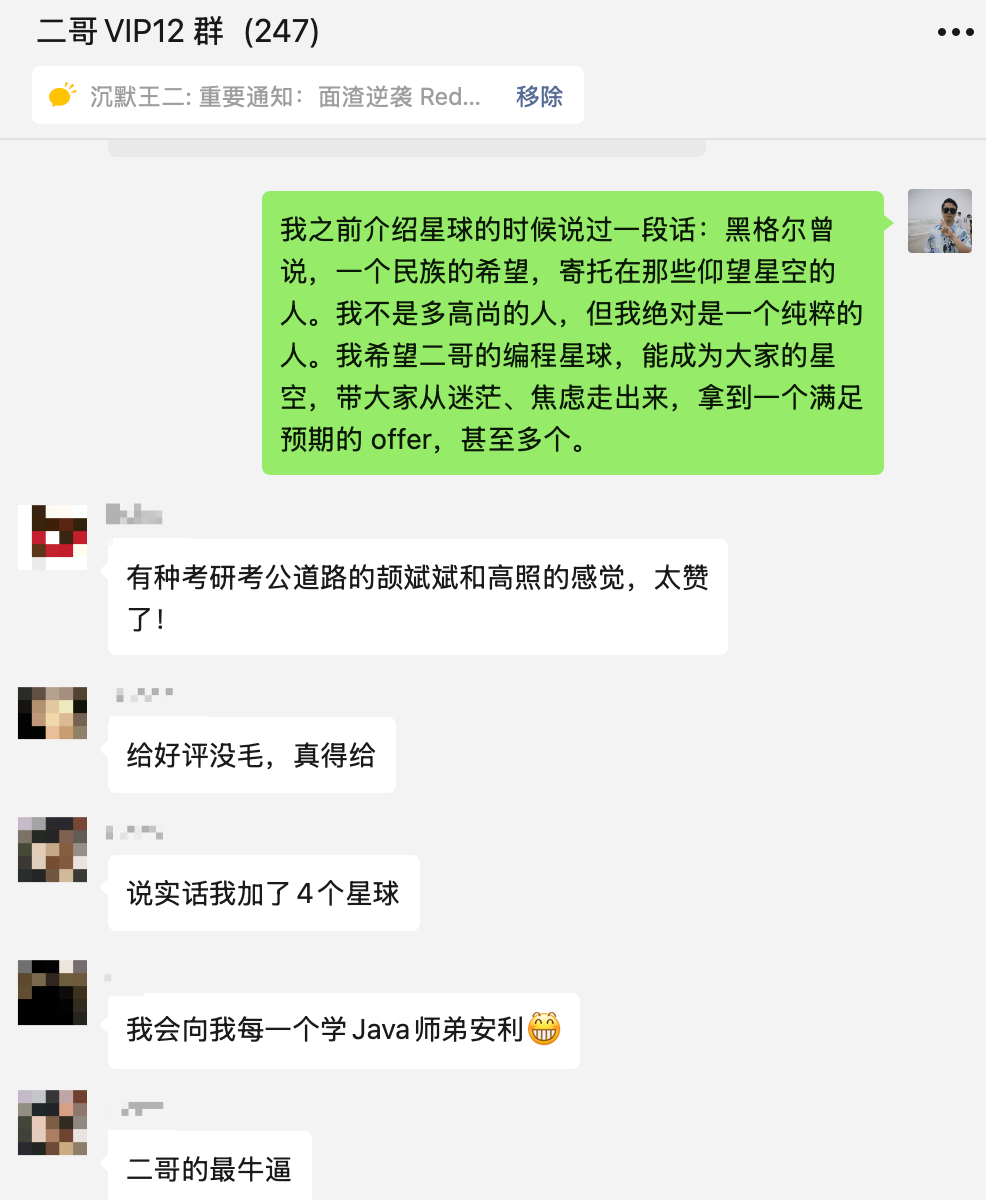This screenshot has height=1200, width=986.
Task: Tap 移除 to remove the pinned notice
Action: [x=539, y=96]
